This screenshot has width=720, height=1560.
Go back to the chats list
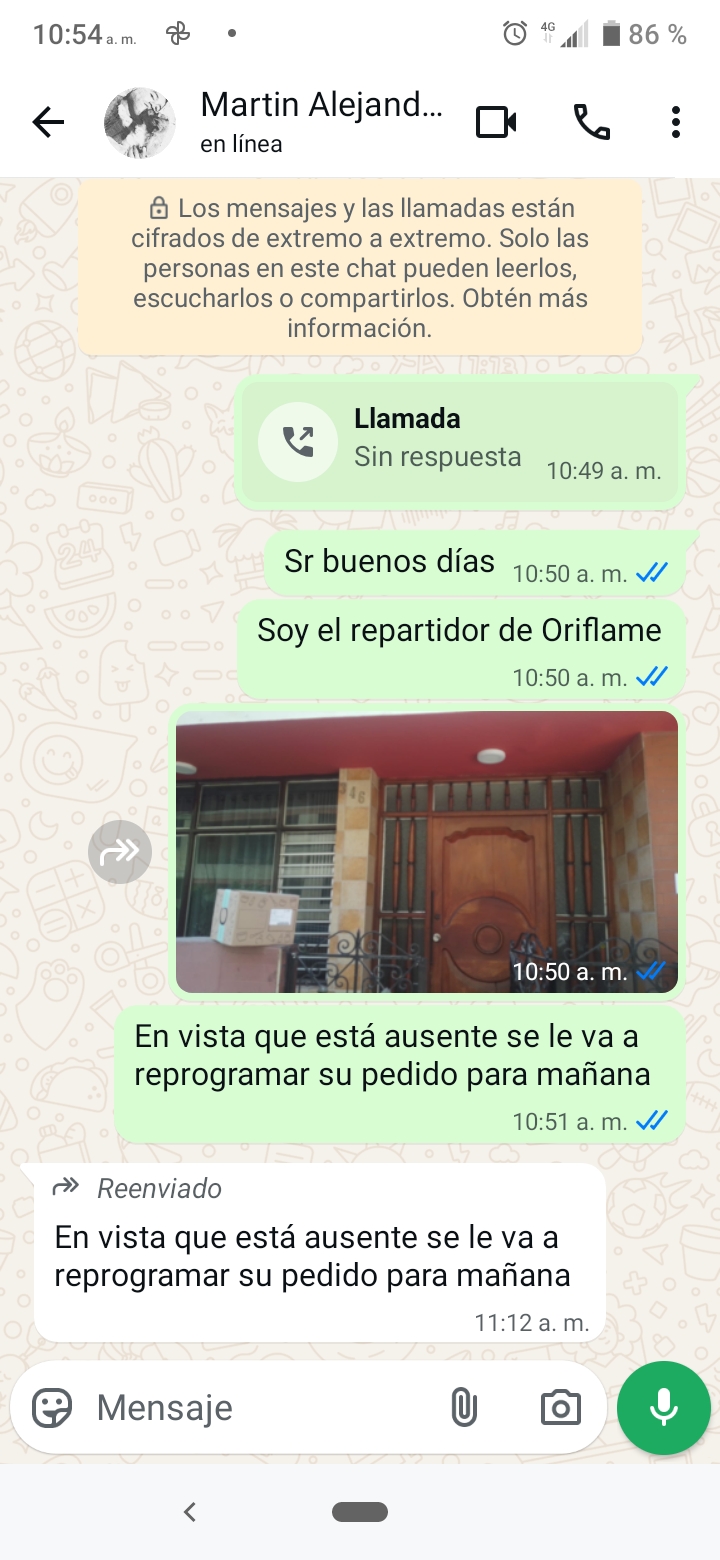click(x=48, y=123)
